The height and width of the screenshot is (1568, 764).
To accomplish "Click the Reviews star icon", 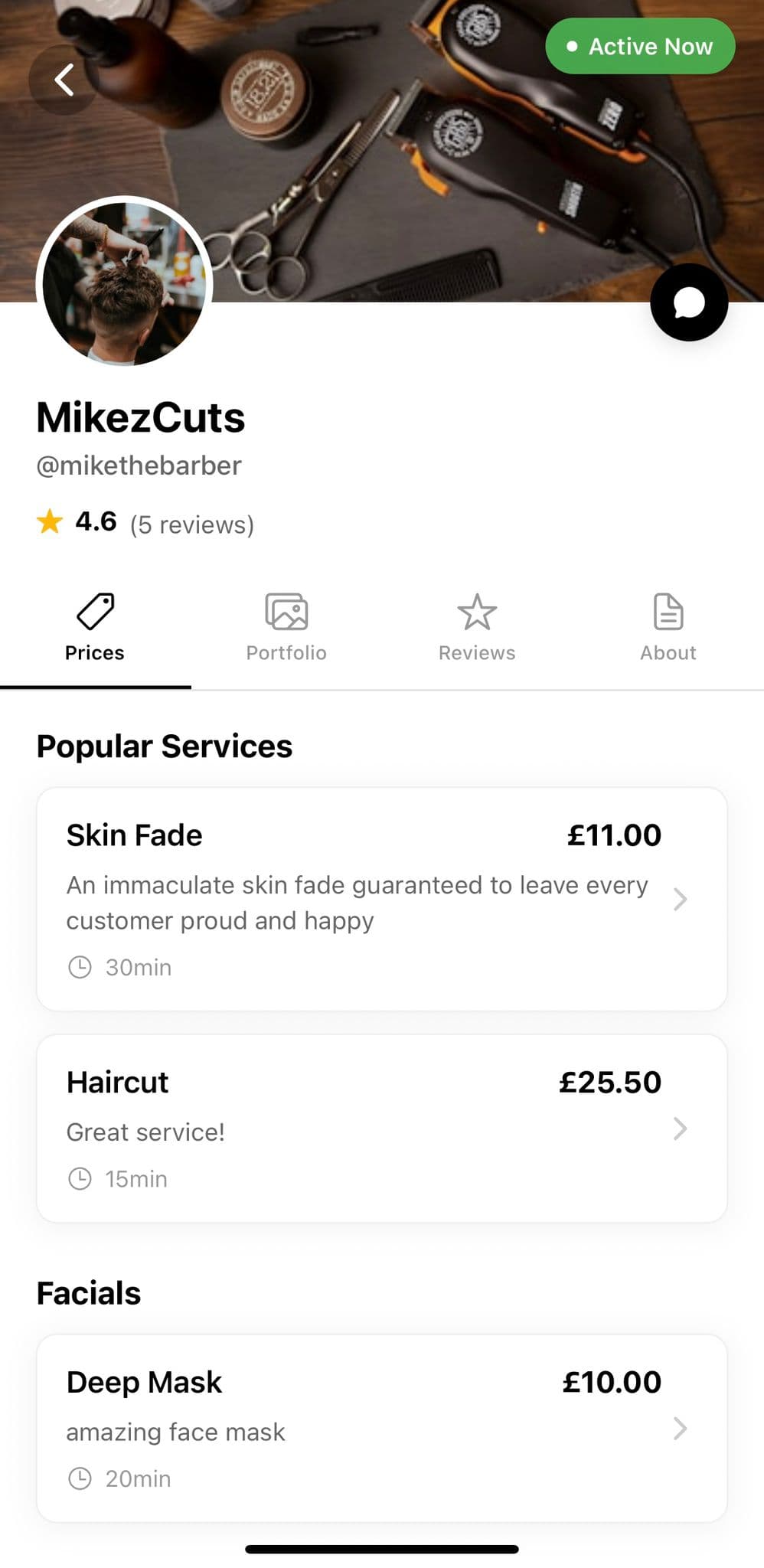I will 477,612.
